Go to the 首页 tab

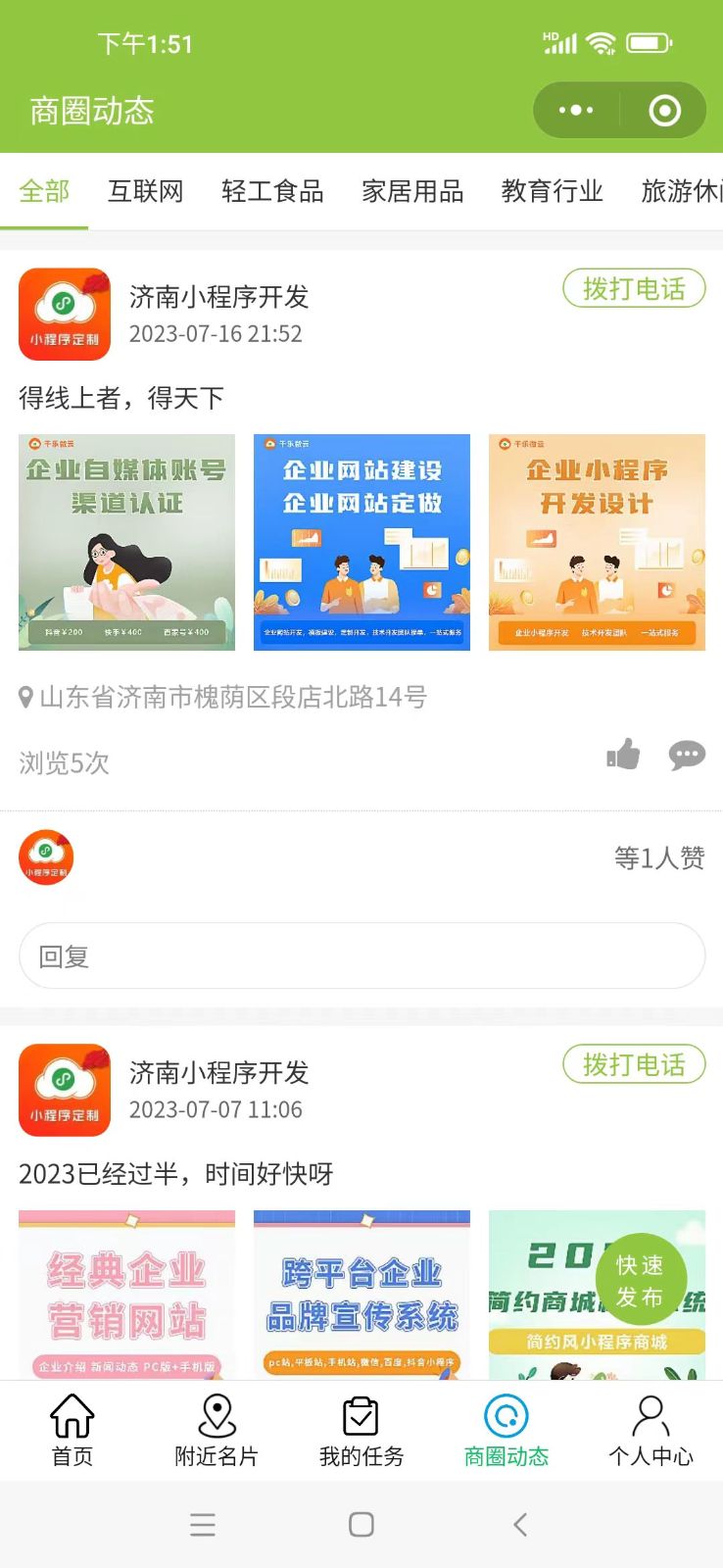pyautogui.click(x=72, y=1431)
